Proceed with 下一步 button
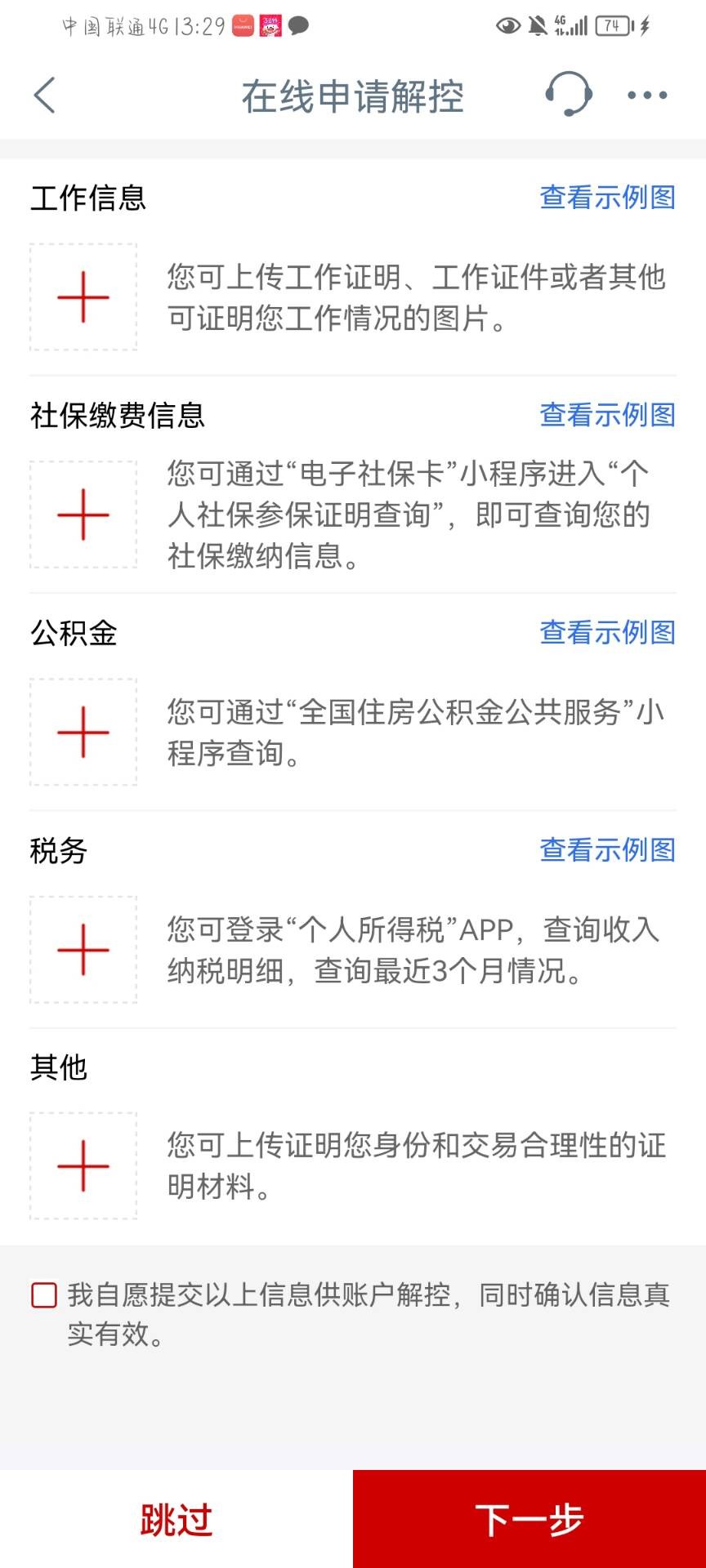Screen dimensions: 706x1568 (x=529, y=1519)
